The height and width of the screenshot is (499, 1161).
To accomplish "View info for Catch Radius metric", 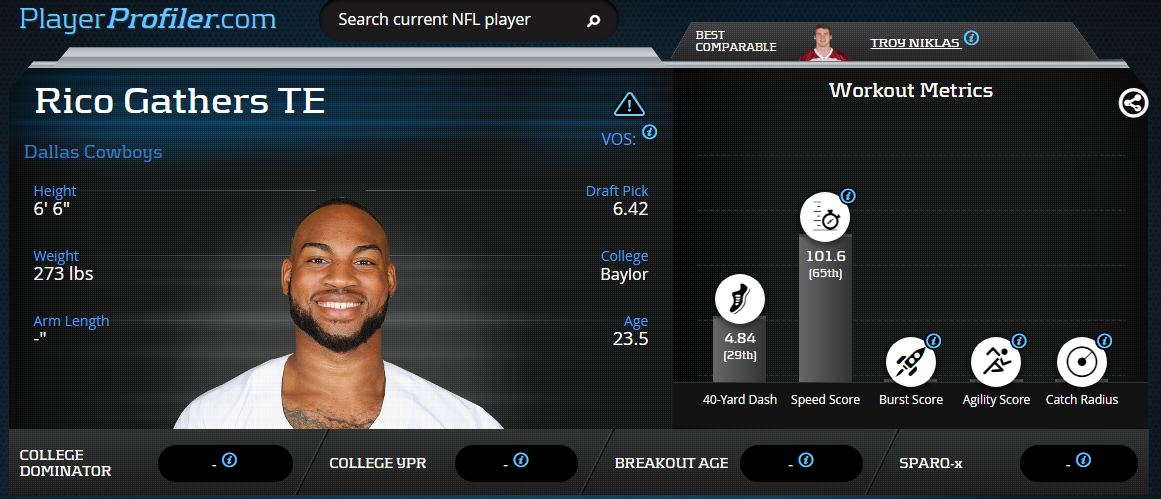I will coord(1103,341).
